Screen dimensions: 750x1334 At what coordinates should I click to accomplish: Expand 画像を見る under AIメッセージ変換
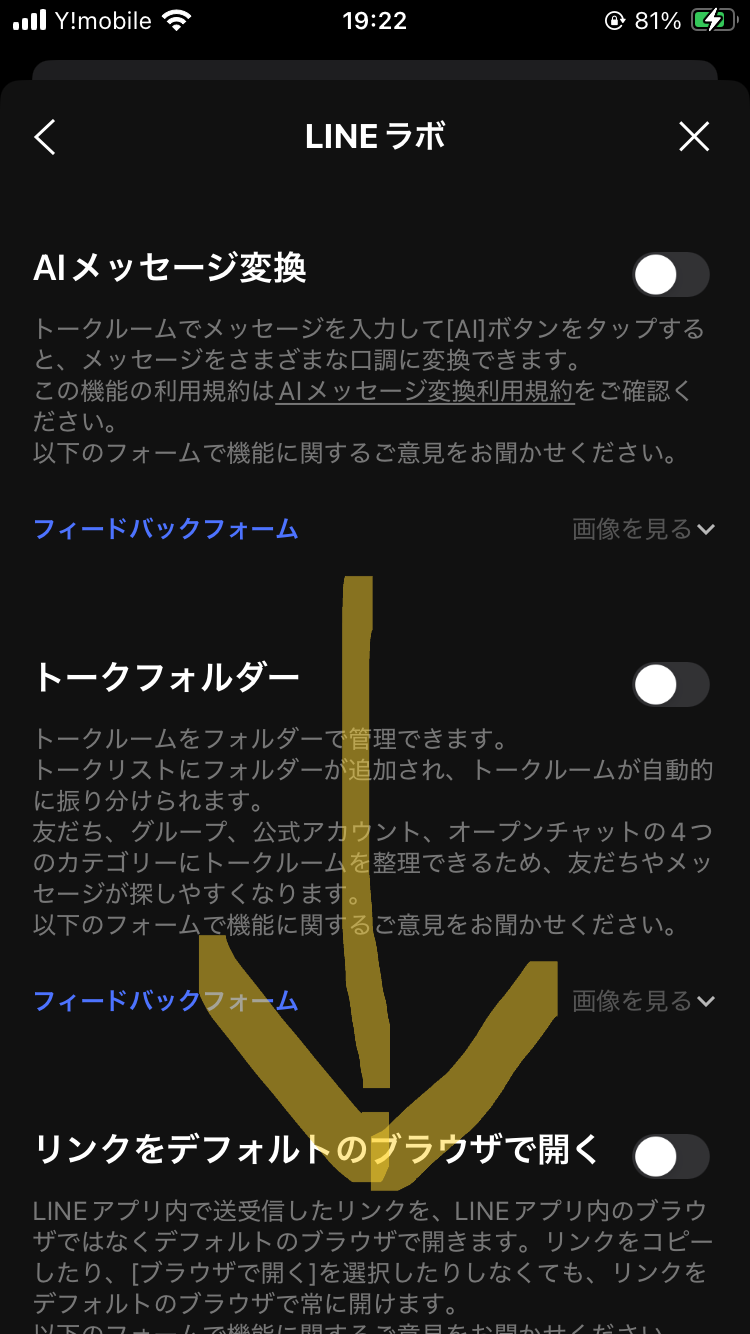(644, 529)
